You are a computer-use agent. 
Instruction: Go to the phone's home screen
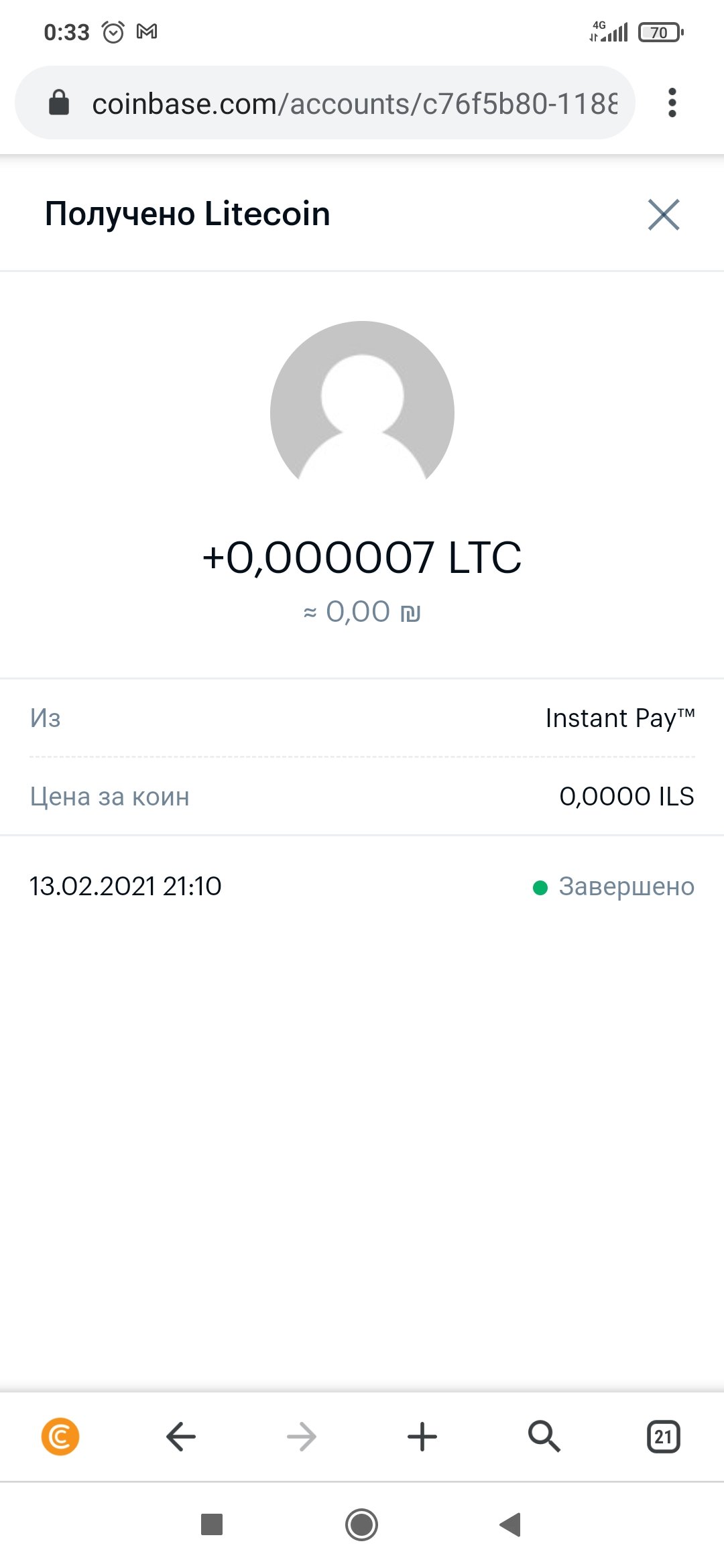[362, 1525]
